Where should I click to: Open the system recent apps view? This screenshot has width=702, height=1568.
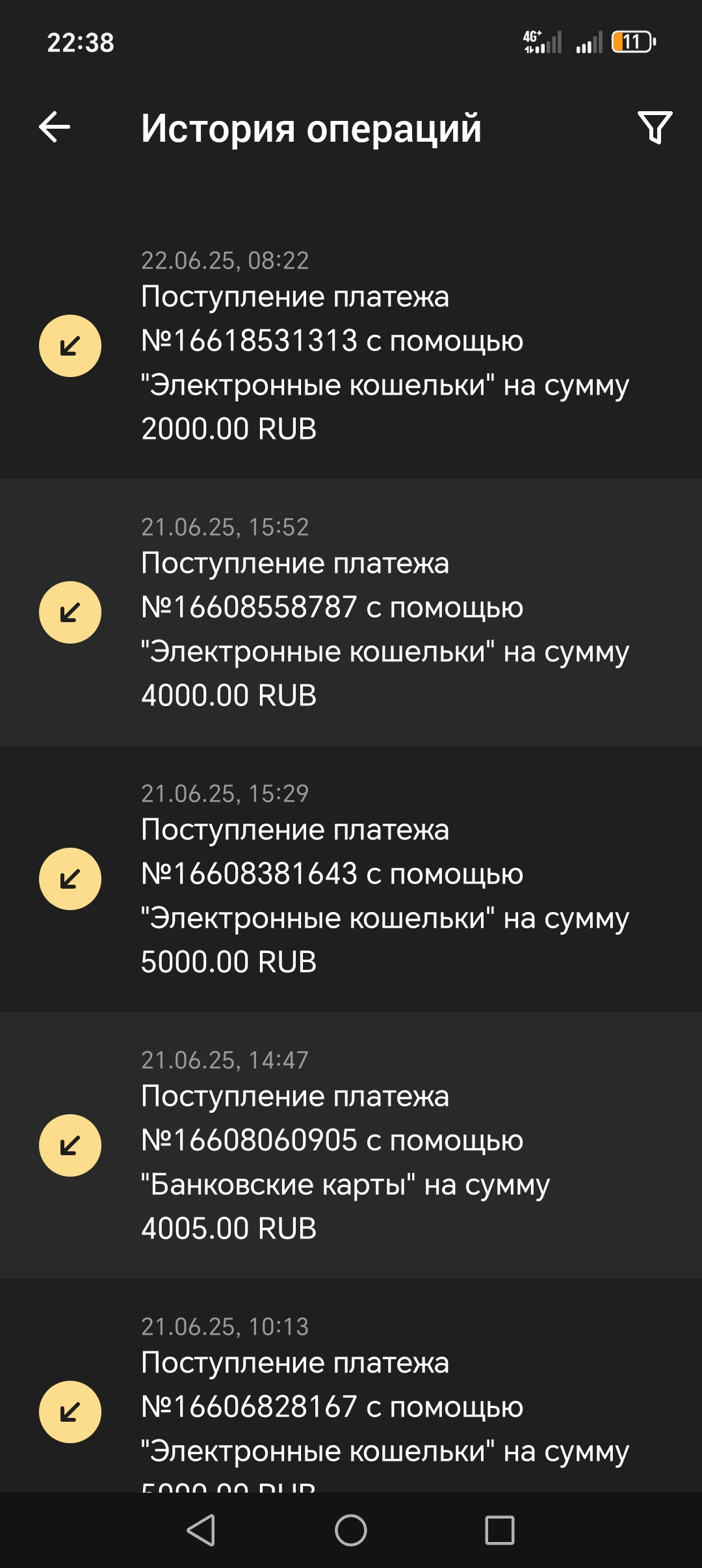coord(499,1530)
